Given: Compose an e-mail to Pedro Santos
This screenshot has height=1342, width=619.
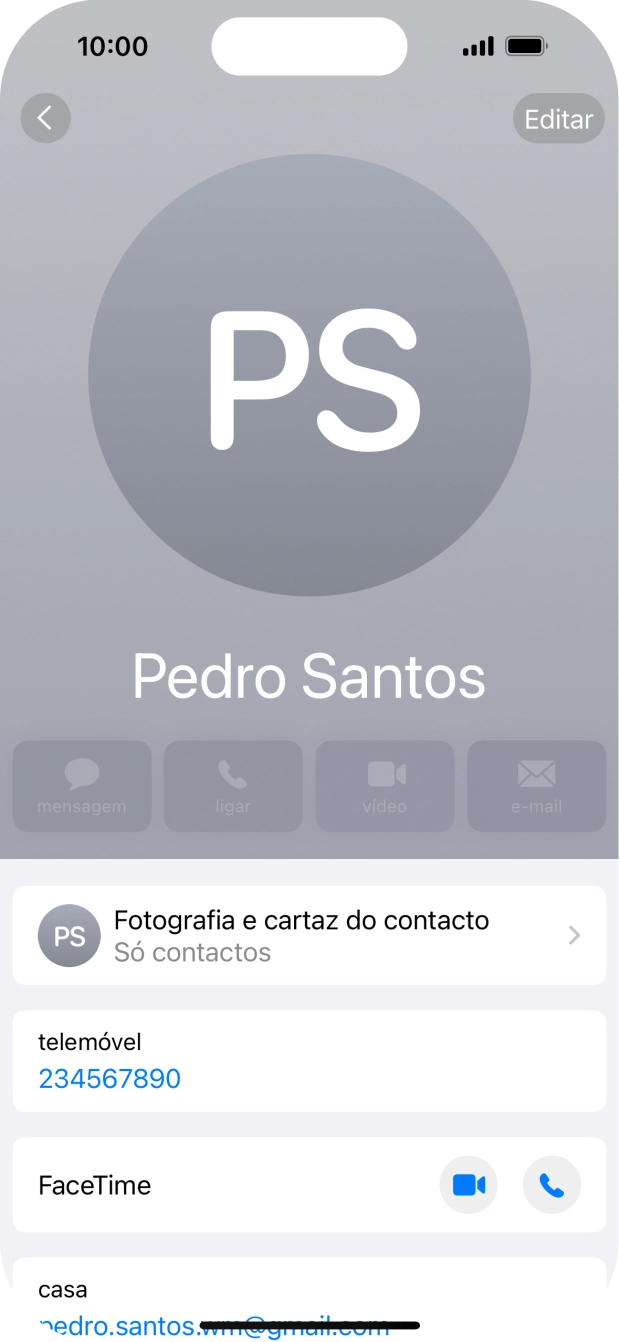Looking at the screenshot, I should [x=537, y=786].
